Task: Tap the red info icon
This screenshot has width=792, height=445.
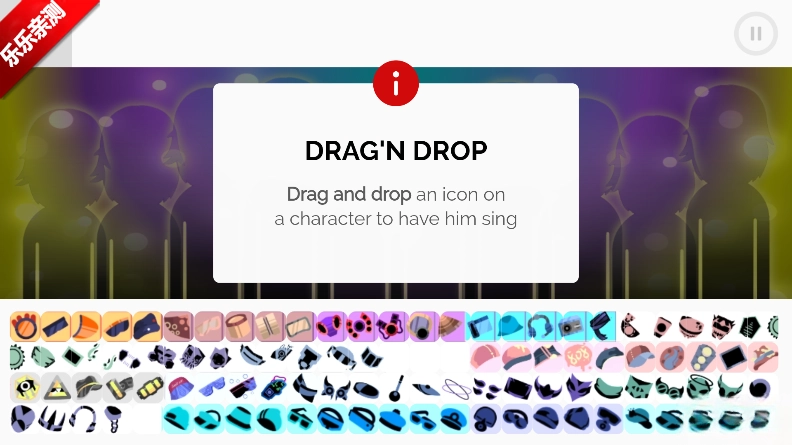Action: 396,84
